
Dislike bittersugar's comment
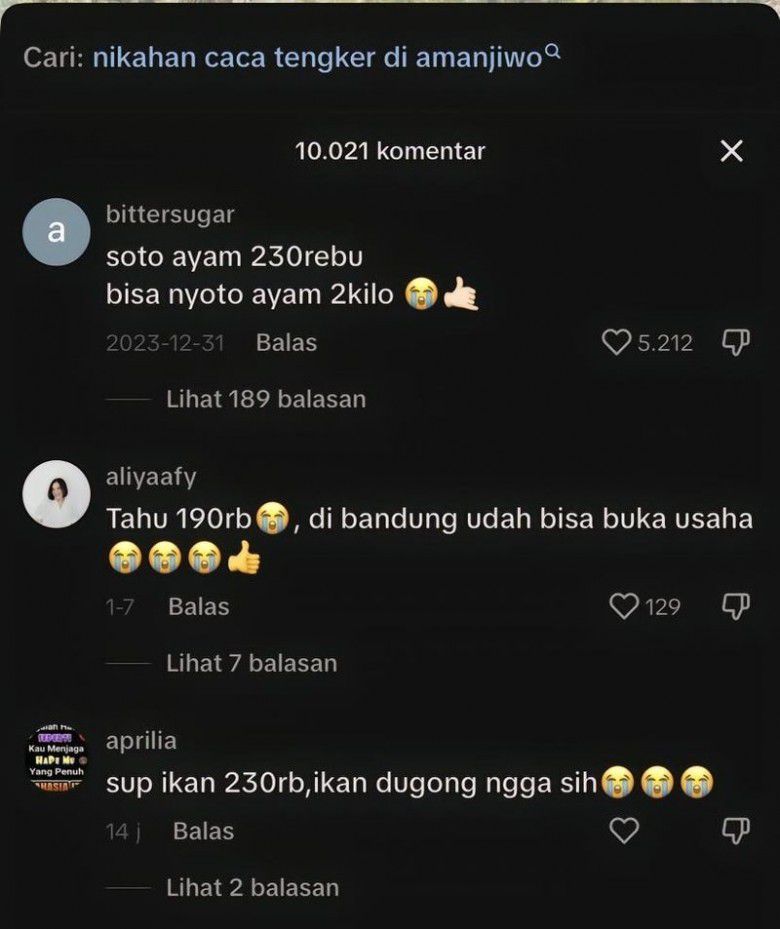(x=735, y=343)
